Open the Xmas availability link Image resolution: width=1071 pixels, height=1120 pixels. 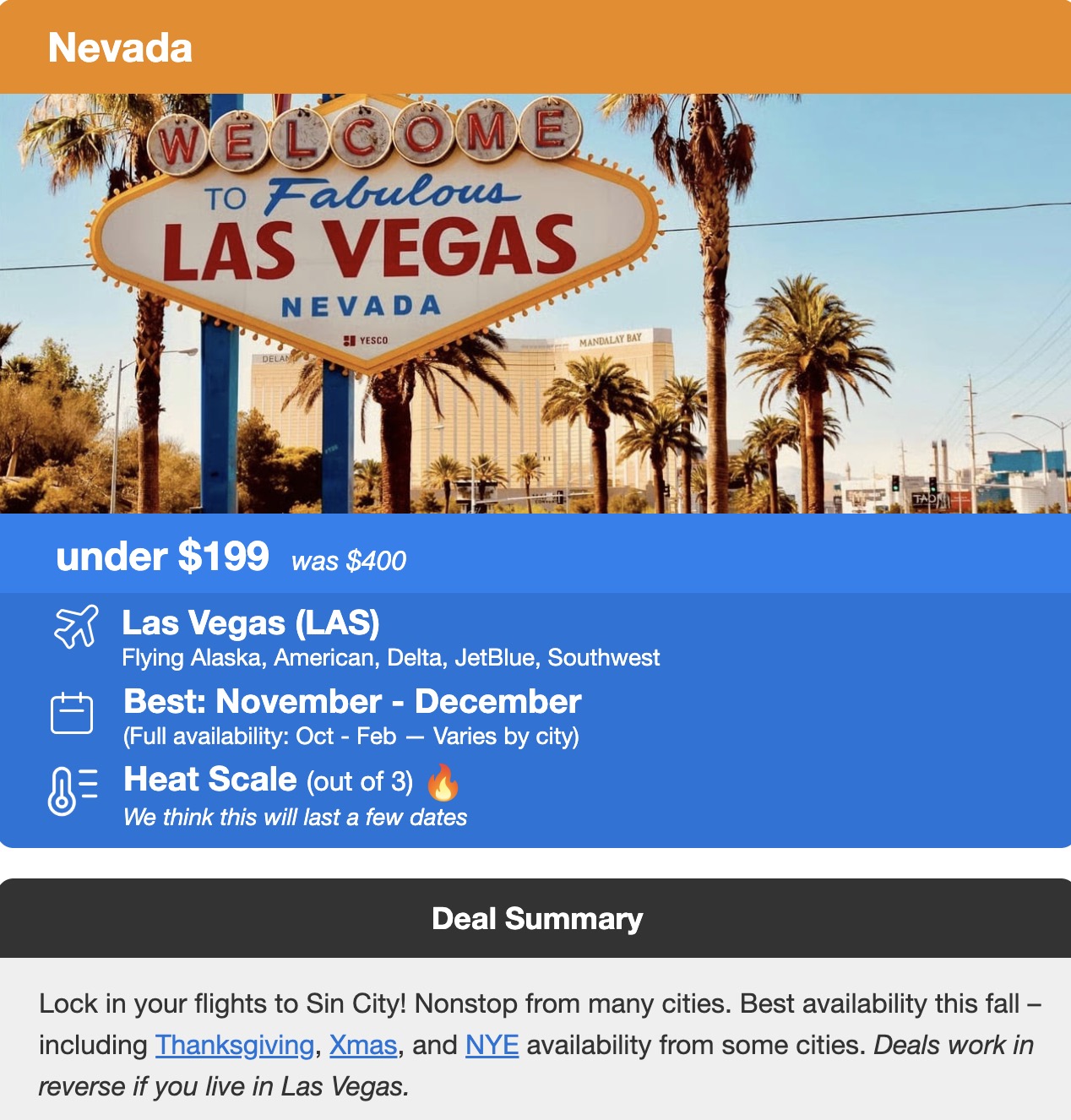(x=363, y=1045)
